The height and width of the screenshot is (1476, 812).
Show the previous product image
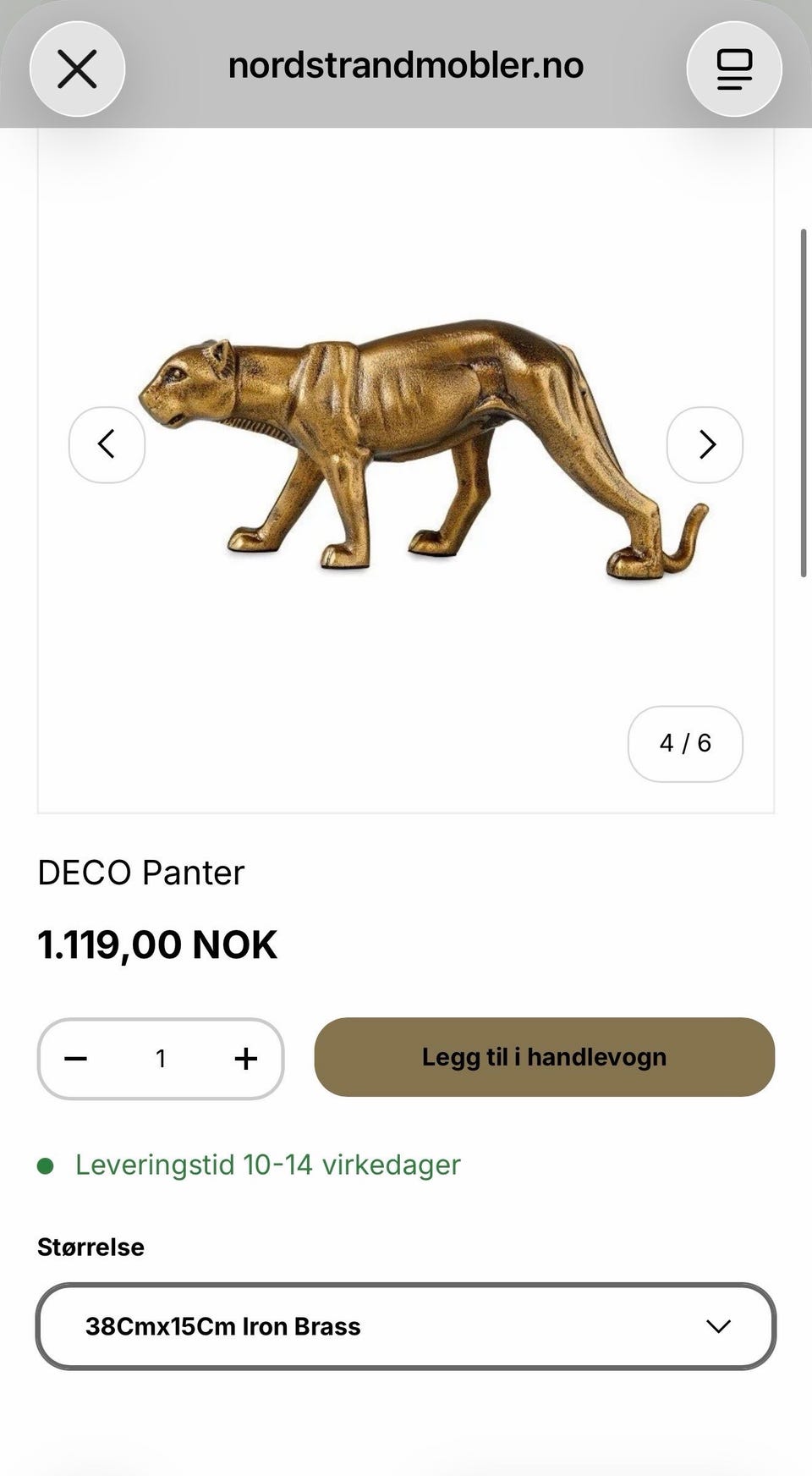click(107, 444)
